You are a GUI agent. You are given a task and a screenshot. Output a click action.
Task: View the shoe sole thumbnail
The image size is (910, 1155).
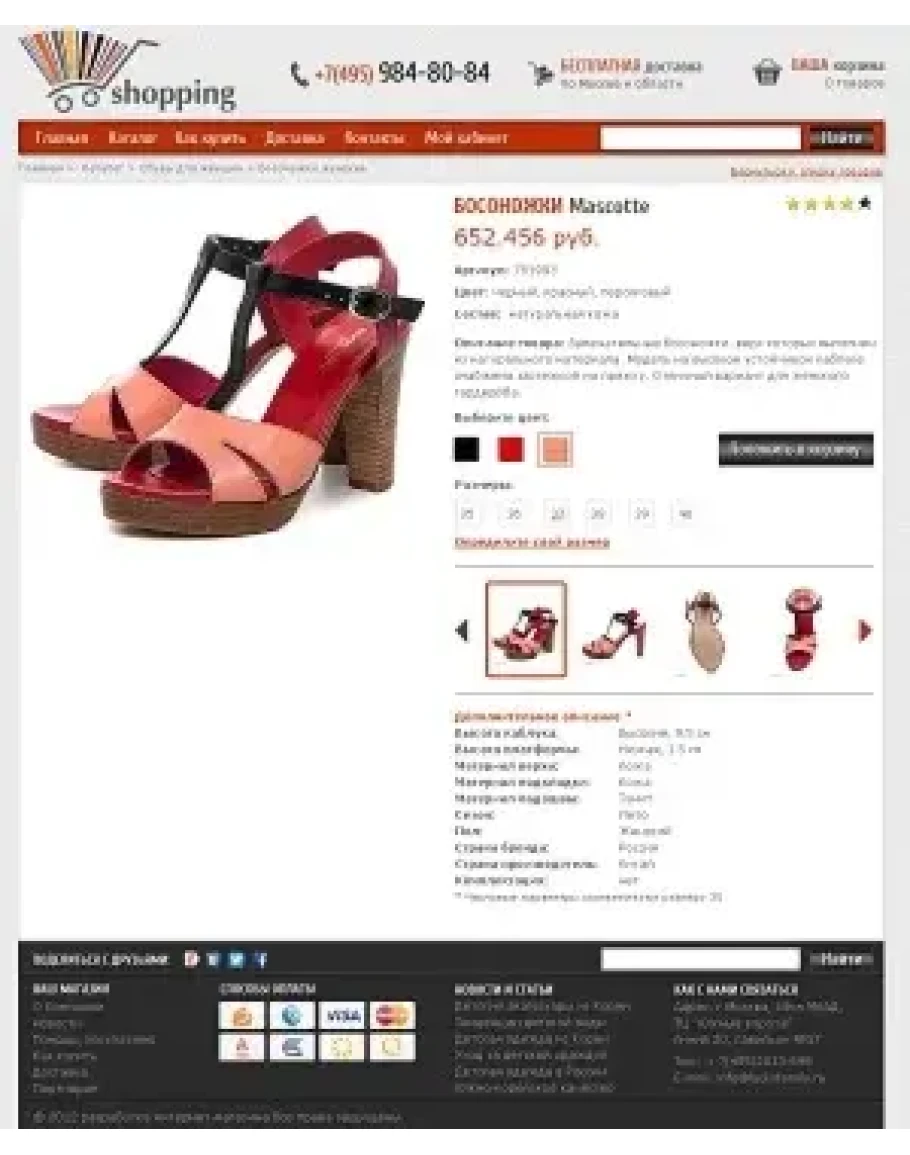coord(707,631)
